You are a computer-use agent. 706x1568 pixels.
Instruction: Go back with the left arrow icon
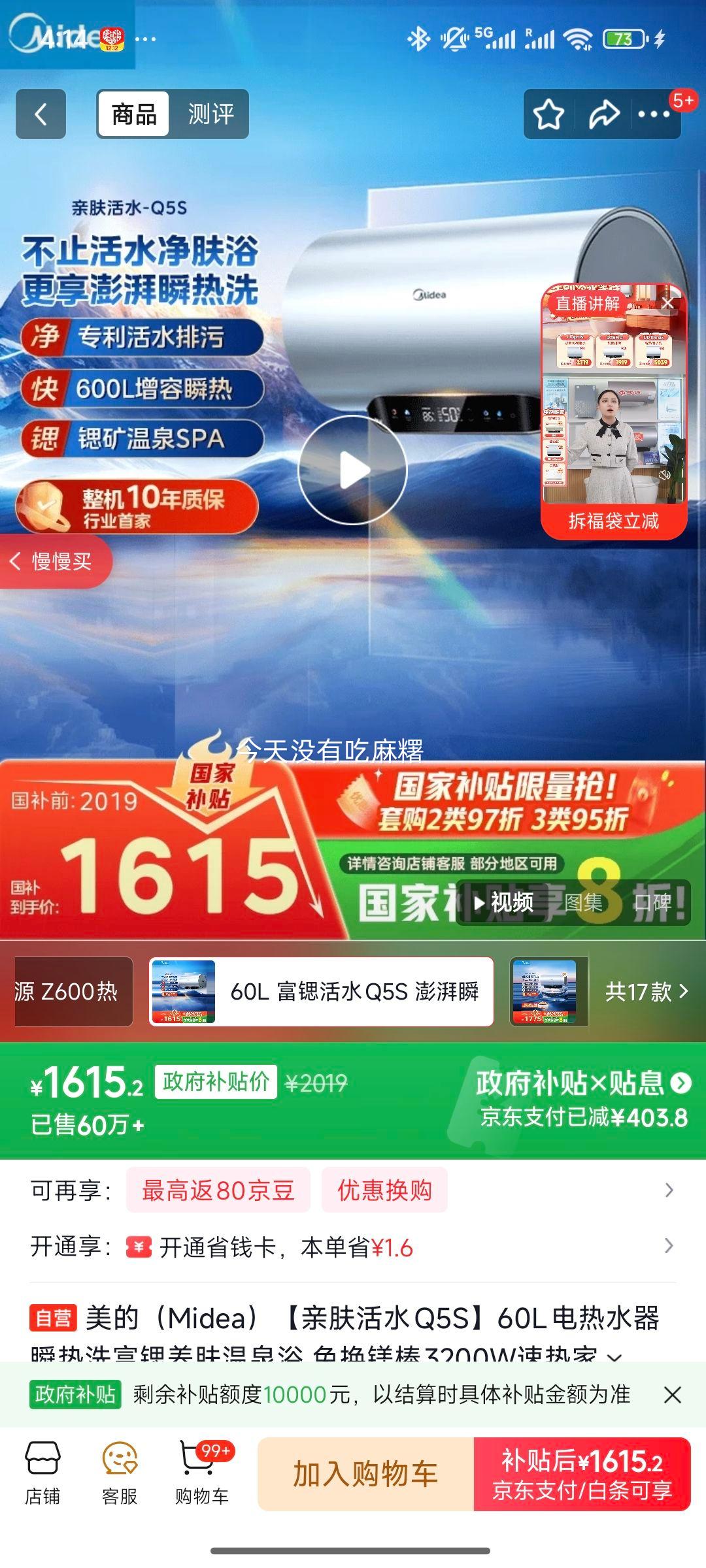(40, 114)
